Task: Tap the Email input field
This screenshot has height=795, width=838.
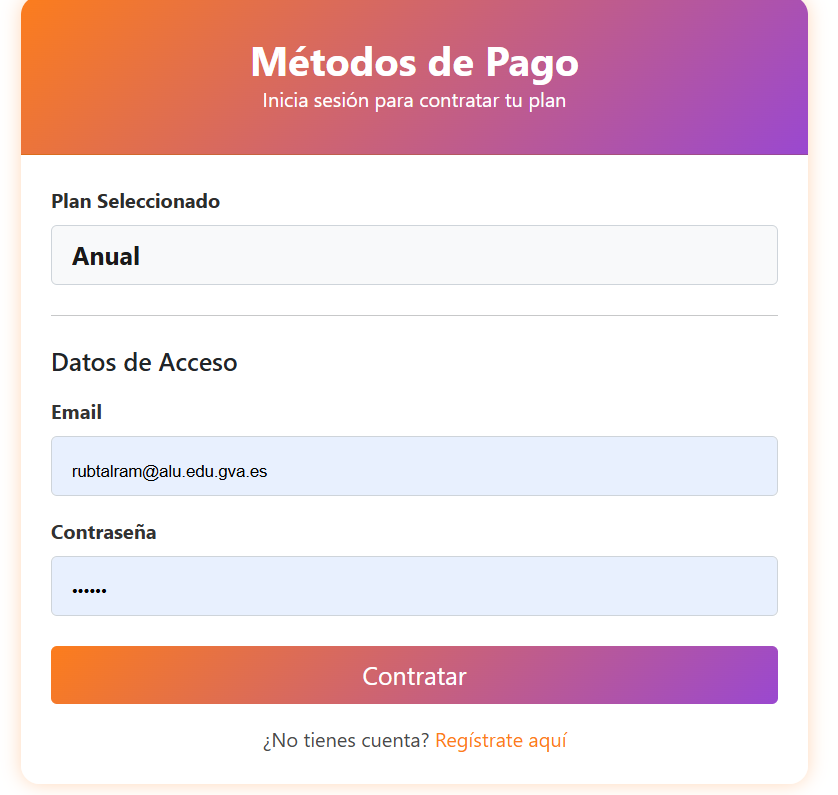Action: click(x=414, y=466)
